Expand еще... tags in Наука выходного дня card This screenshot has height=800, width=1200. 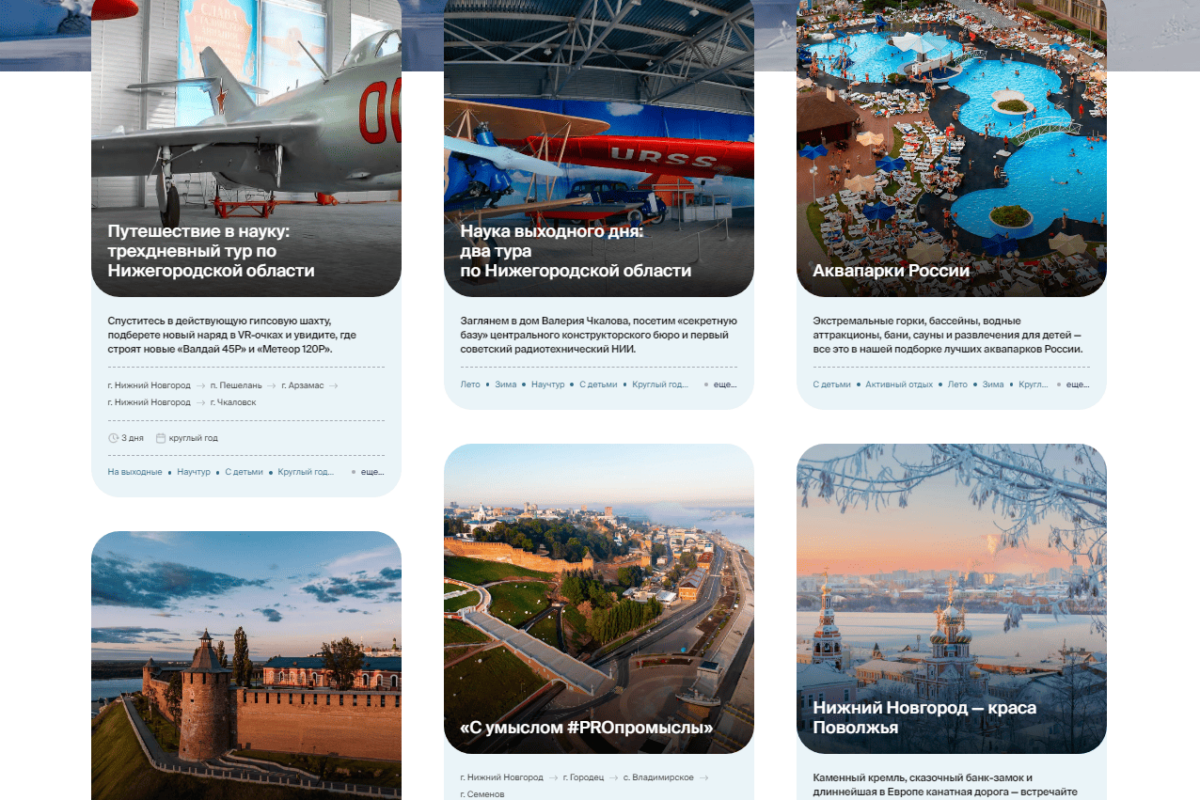(725, 384)
